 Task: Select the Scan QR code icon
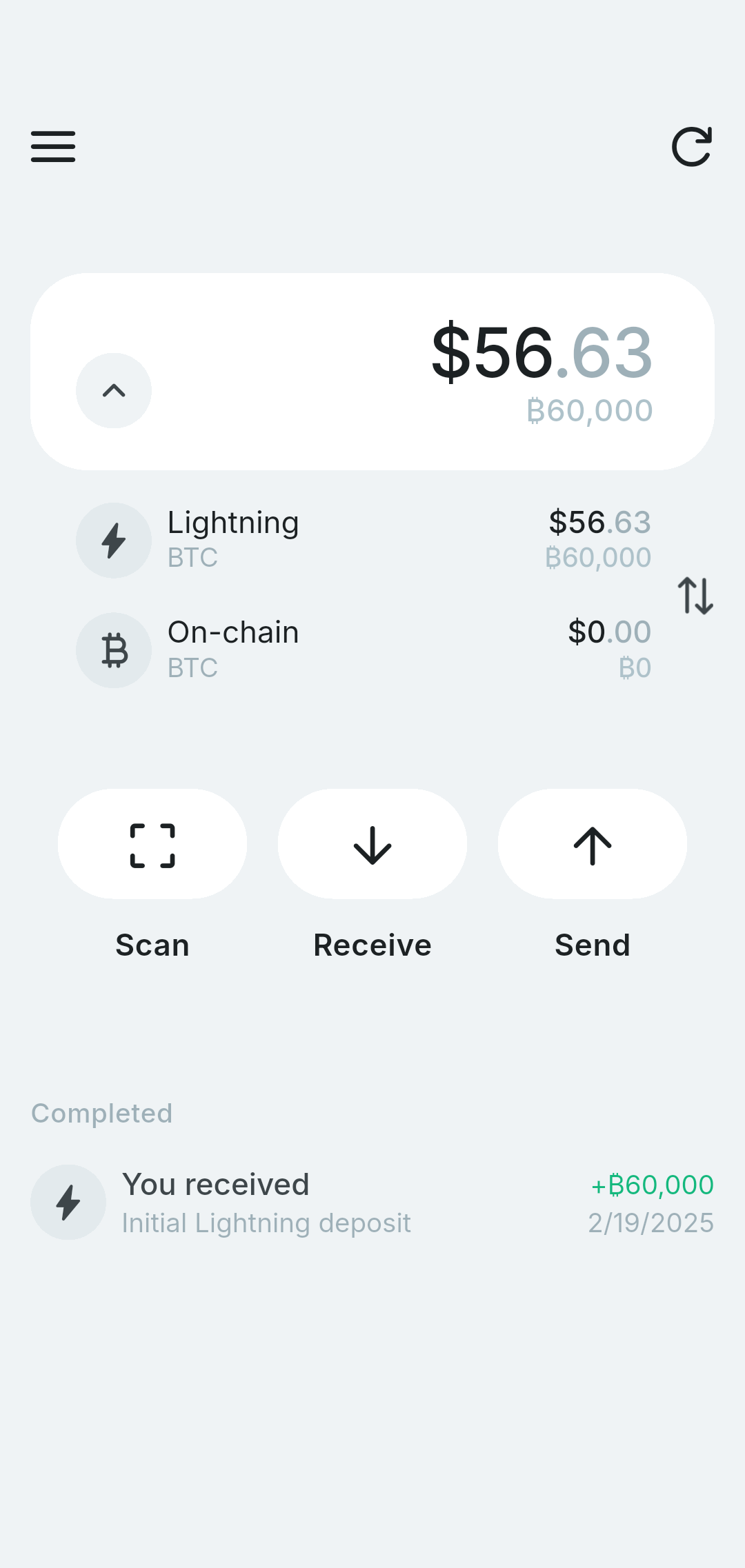click(x=152, y=843)
